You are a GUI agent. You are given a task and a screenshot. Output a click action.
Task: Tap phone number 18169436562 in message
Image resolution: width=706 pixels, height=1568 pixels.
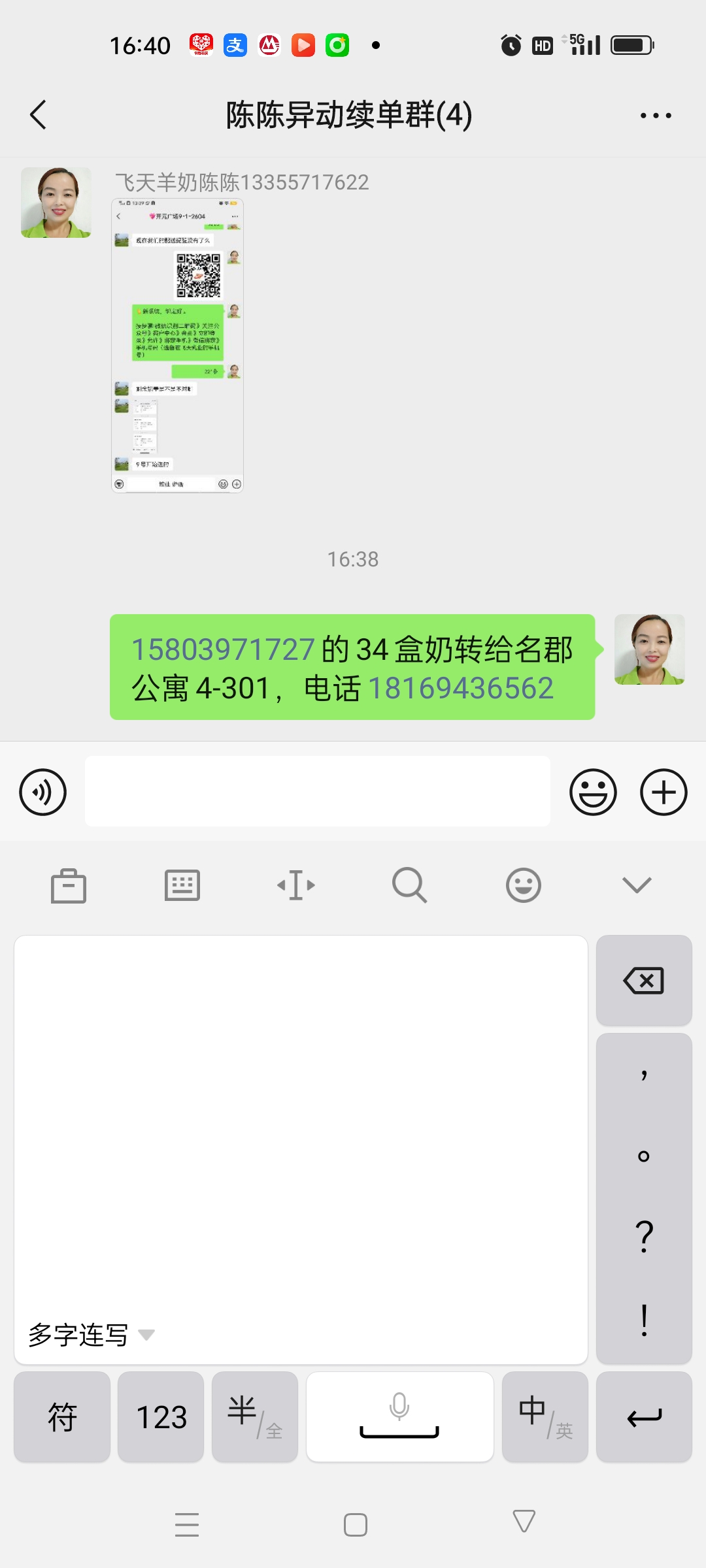(461, 688)
